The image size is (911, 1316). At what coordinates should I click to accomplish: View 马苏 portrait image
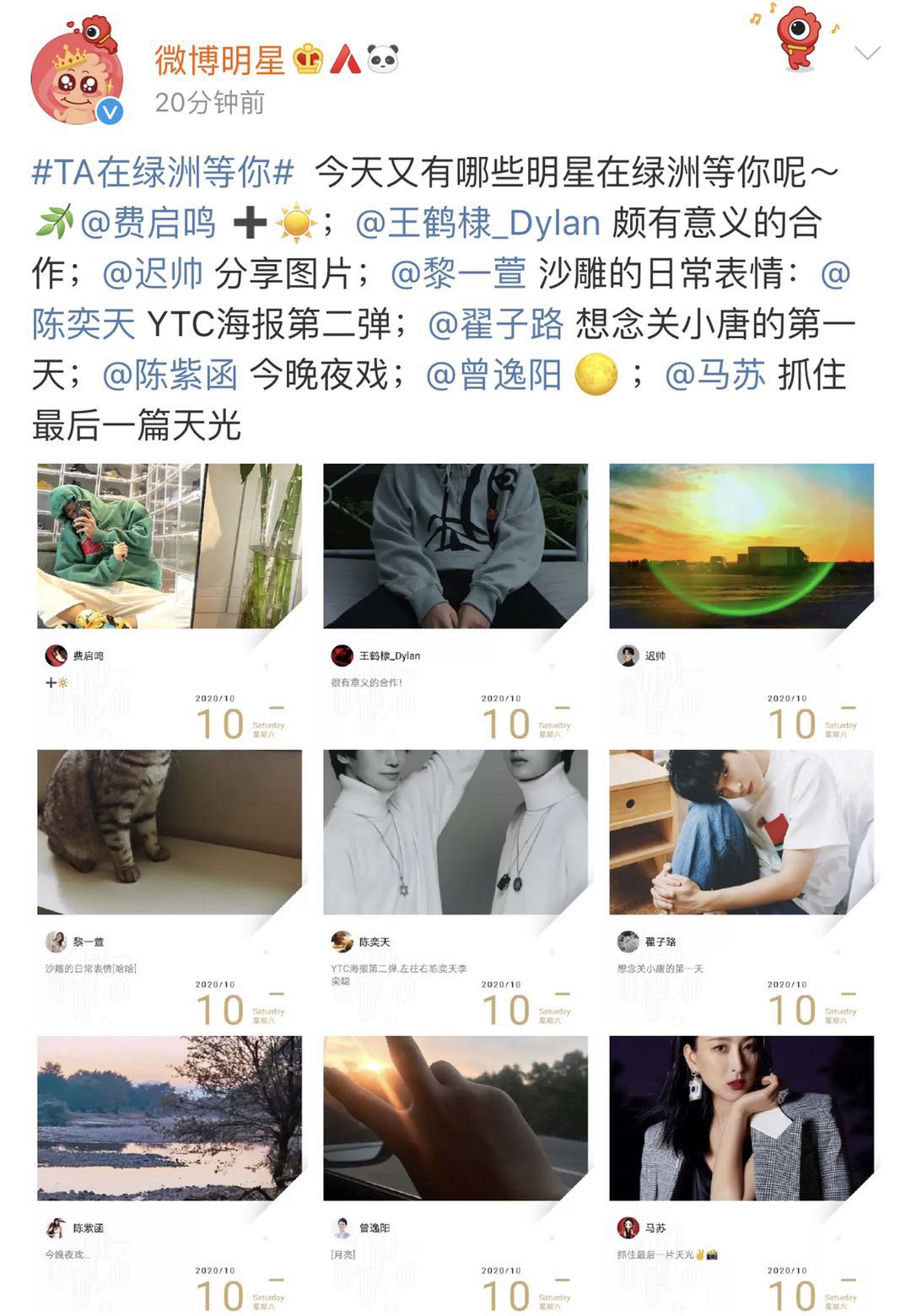pyautogui.click(x=741, y=1118)
